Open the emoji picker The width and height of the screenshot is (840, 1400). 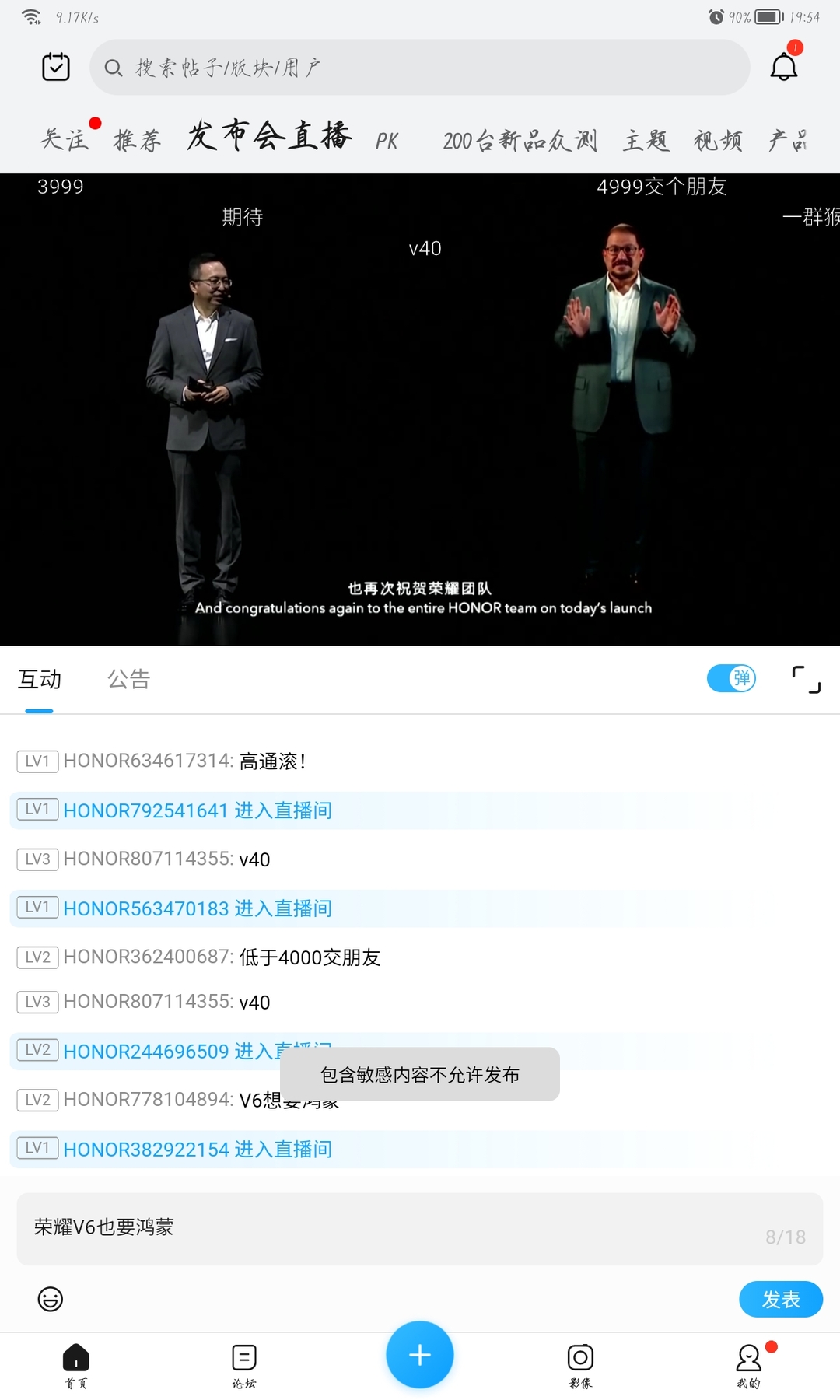tap(51, 1299)
